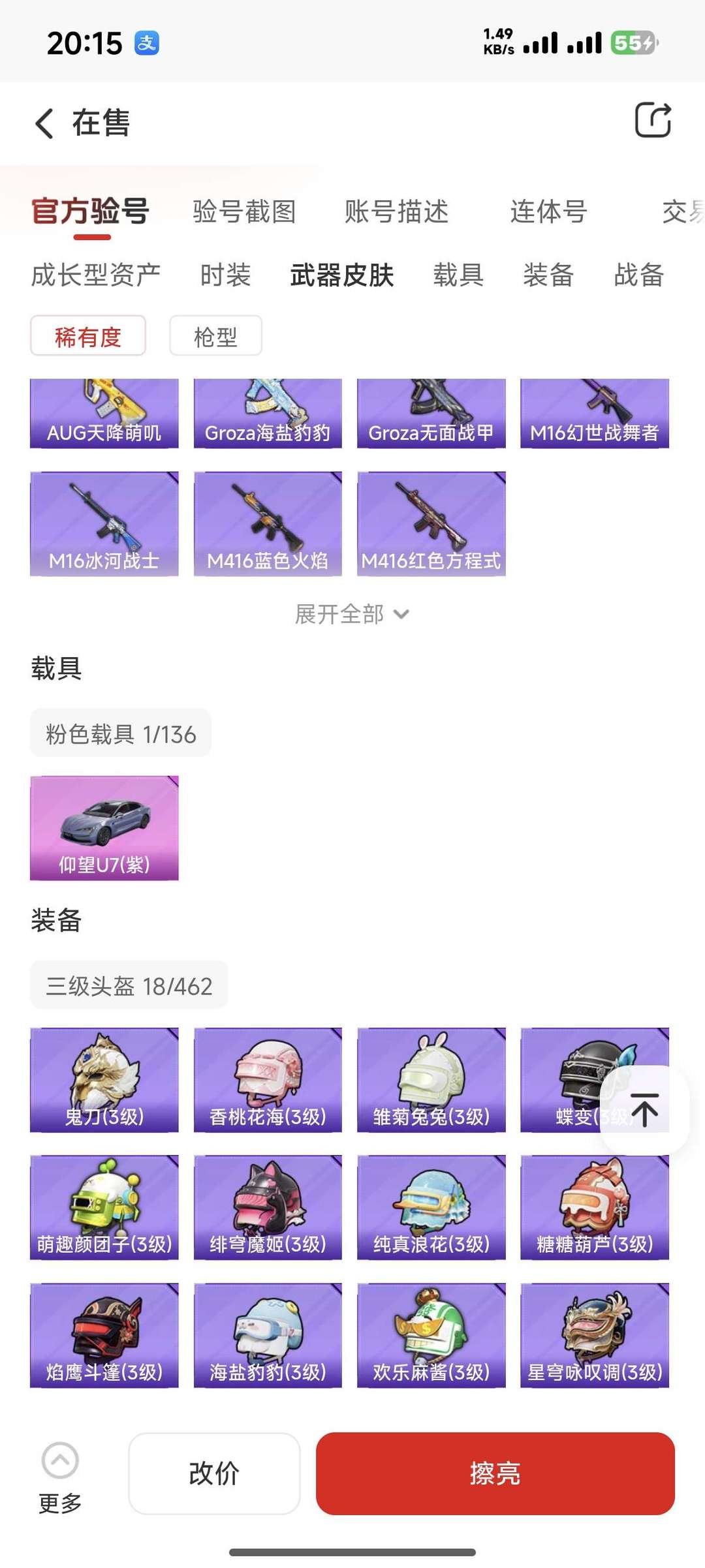
Task: Jump to 成长型资产 section
Action: pyautogui.click(x=96, y=275)
